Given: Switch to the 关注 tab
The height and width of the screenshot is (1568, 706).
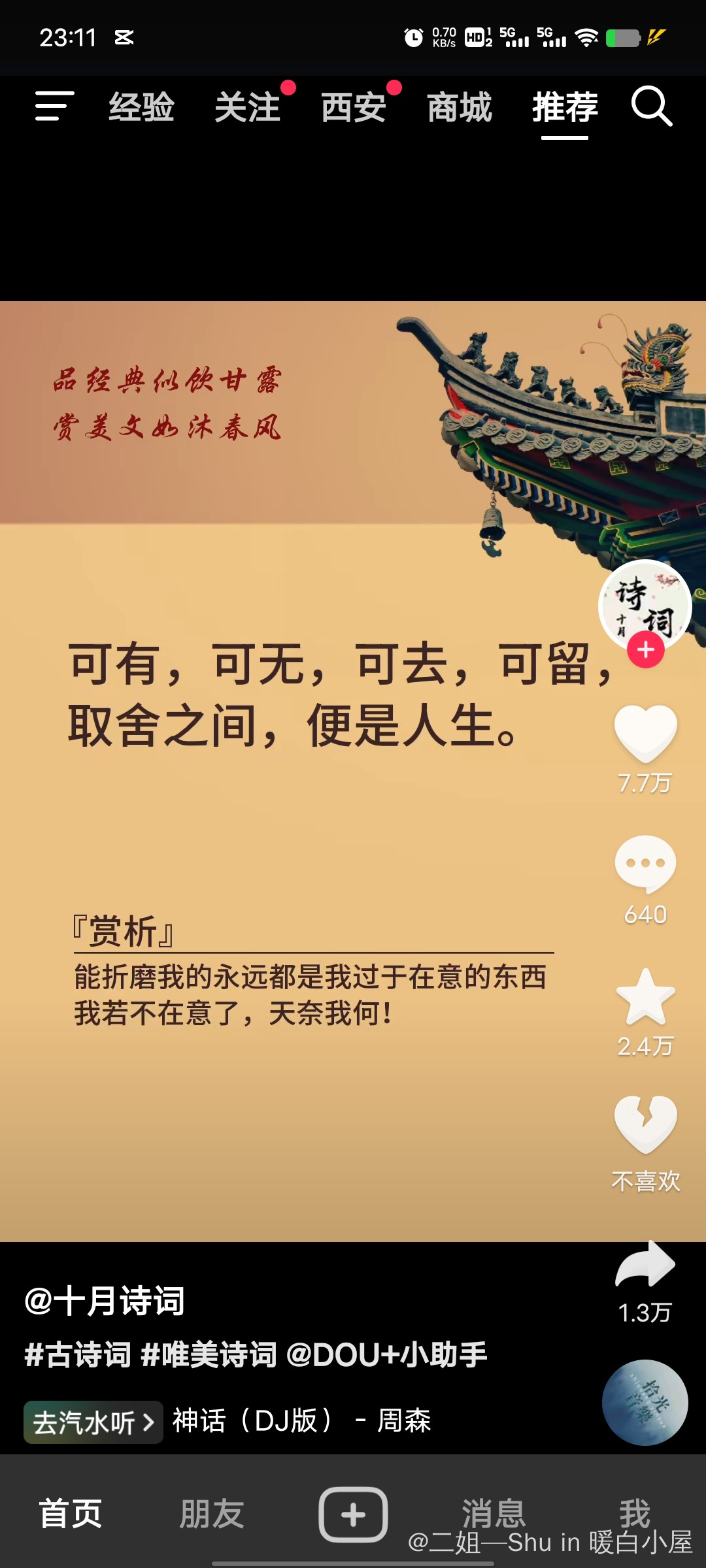Looking at the screenshot, I should pos(247,107).
